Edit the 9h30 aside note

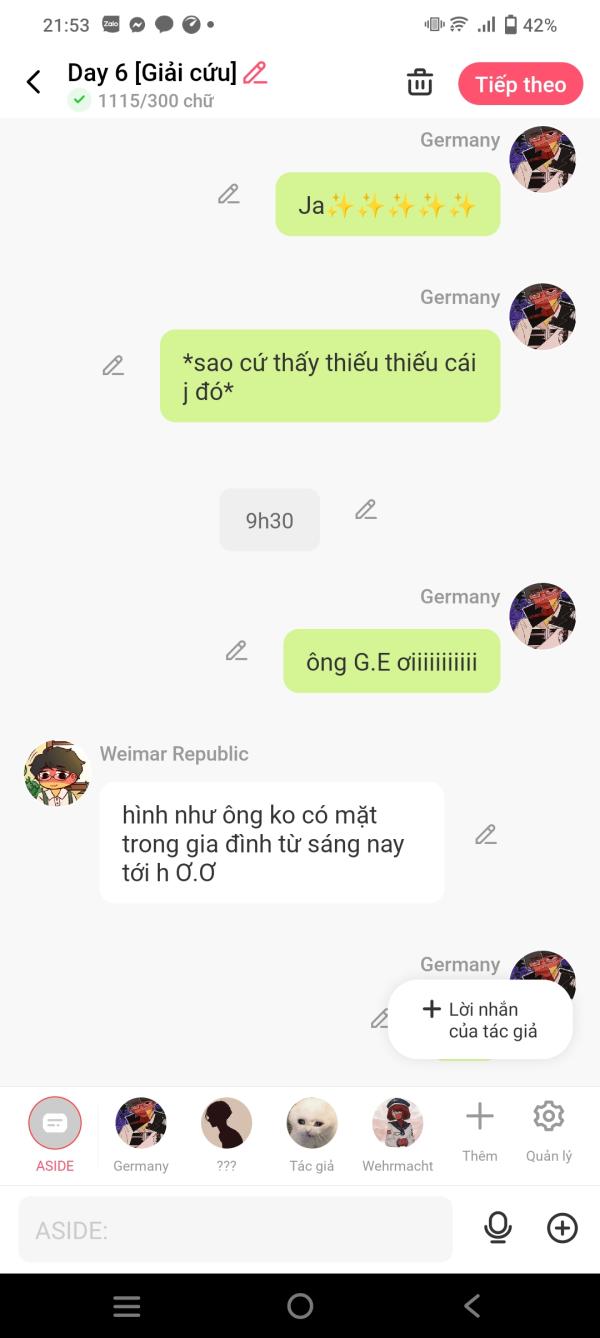point(366,510)
